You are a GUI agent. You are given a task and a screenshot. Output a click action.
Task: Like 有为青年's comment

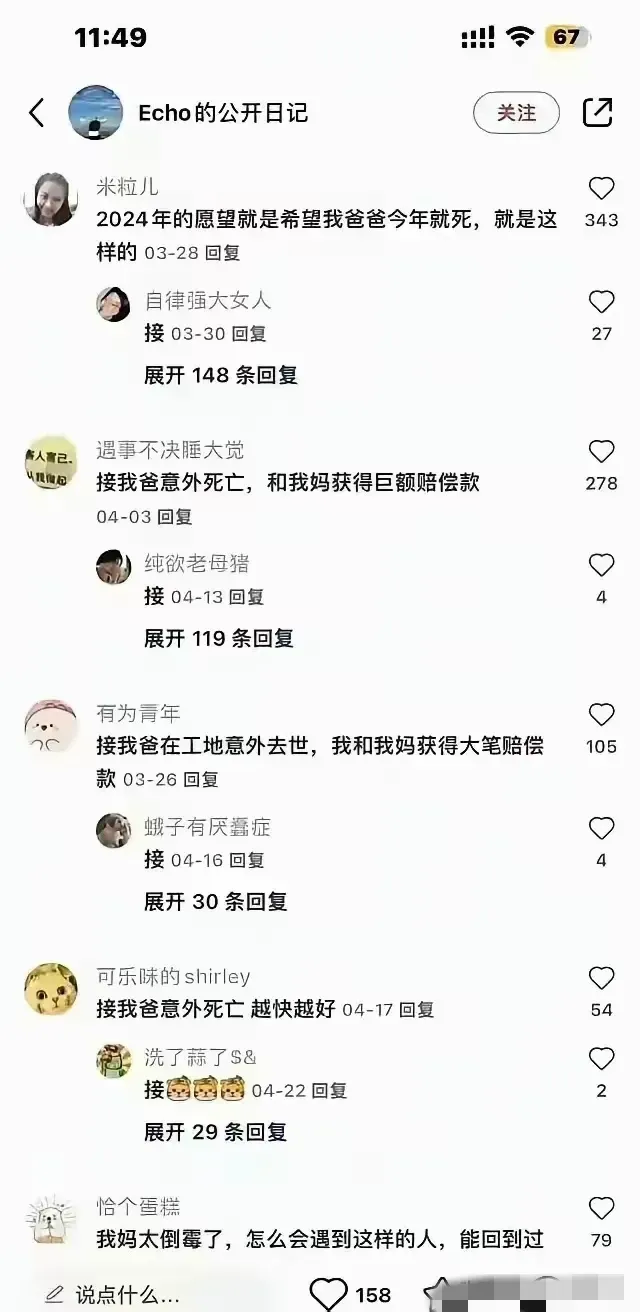[601, 715]
